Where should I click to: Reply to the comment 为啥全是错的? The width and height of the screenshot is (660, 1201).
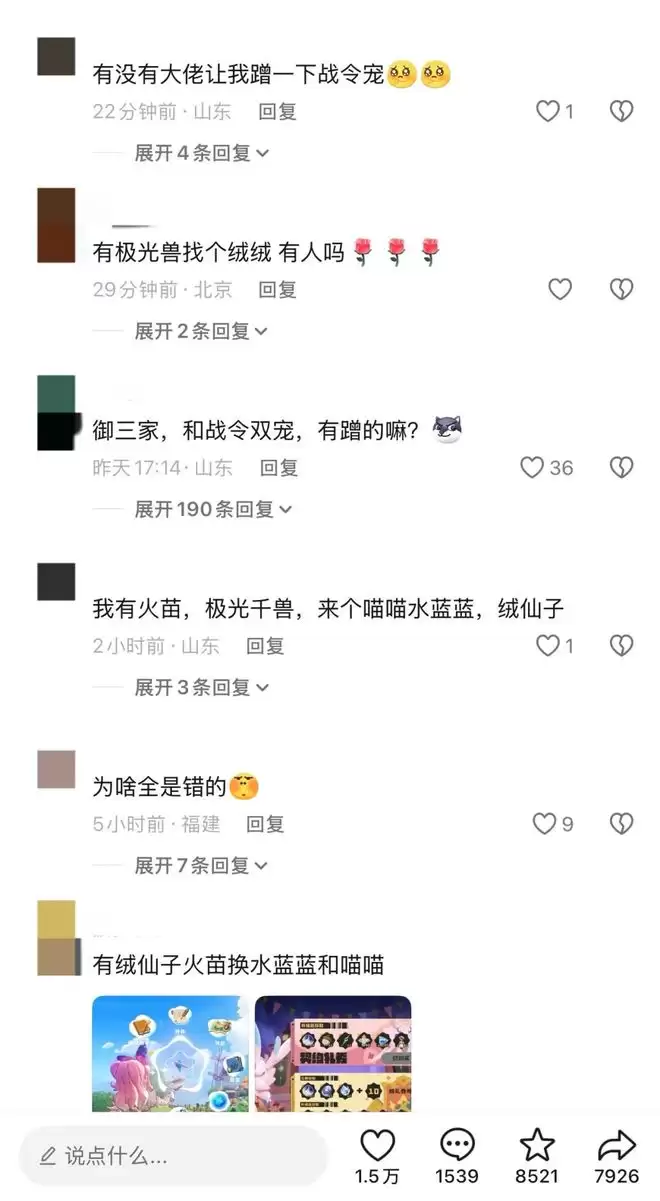(x=266, y=824)
